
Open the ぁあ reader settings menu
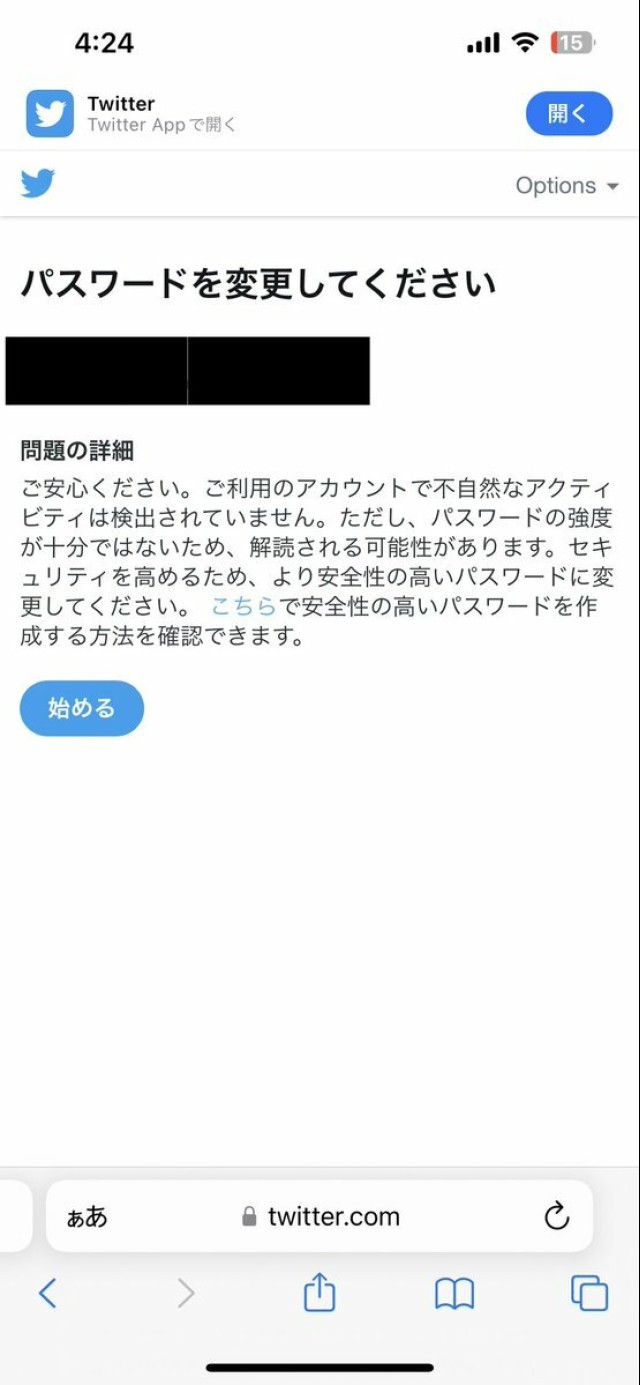[x=87, y=1217]
